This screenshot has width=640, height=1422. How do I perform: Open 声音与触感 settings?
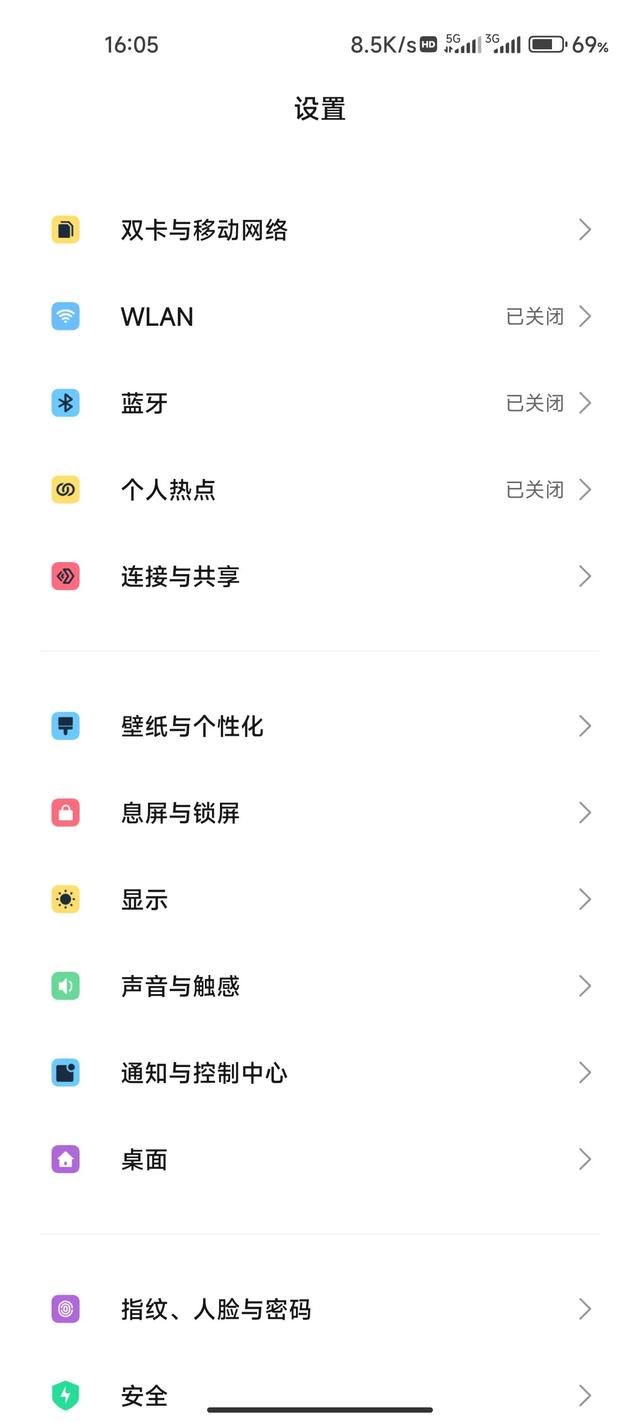tap(320, 986)
